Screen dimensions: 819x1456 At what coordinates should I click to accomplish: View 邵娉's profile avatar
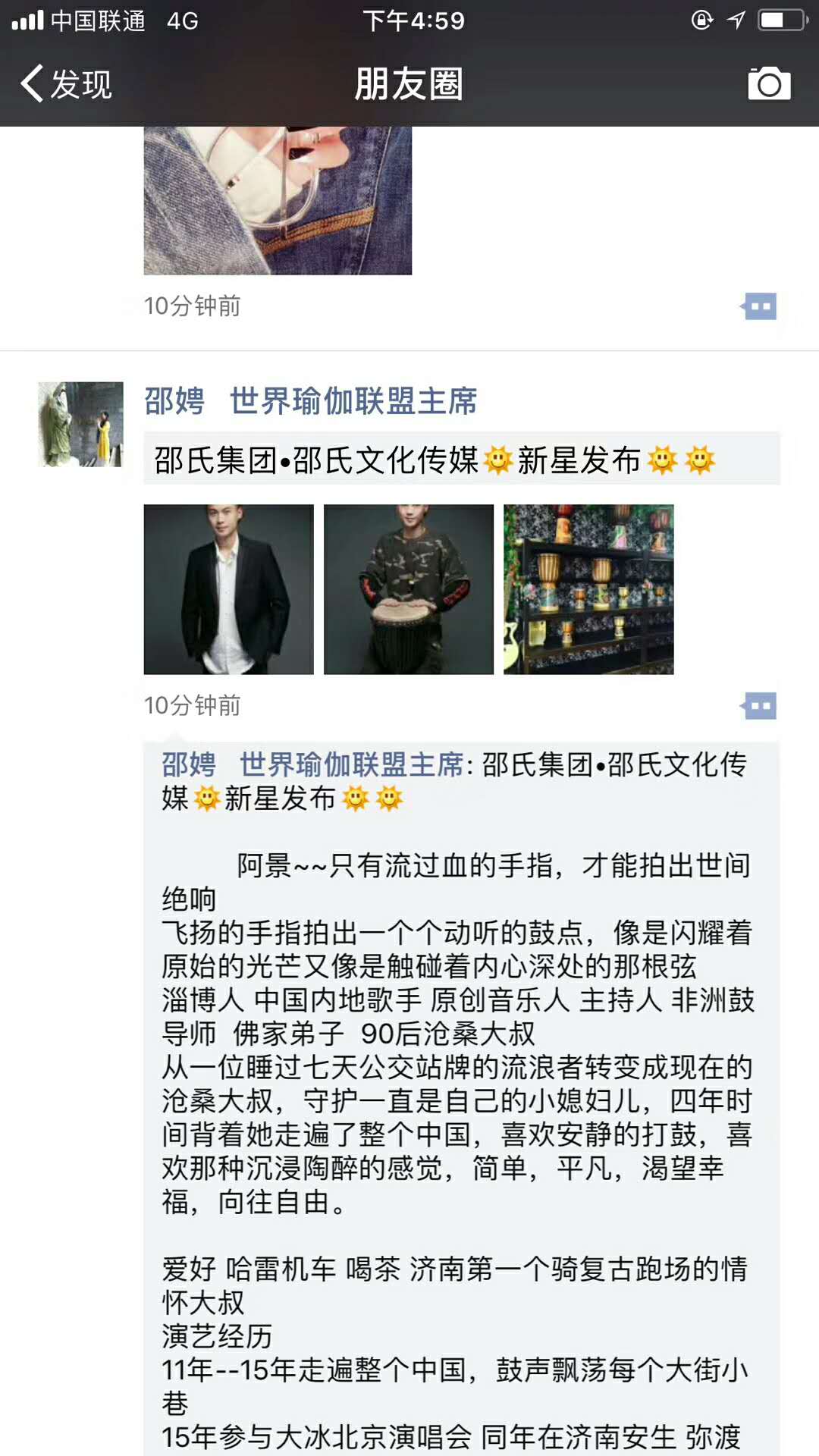tap(81, 424)
